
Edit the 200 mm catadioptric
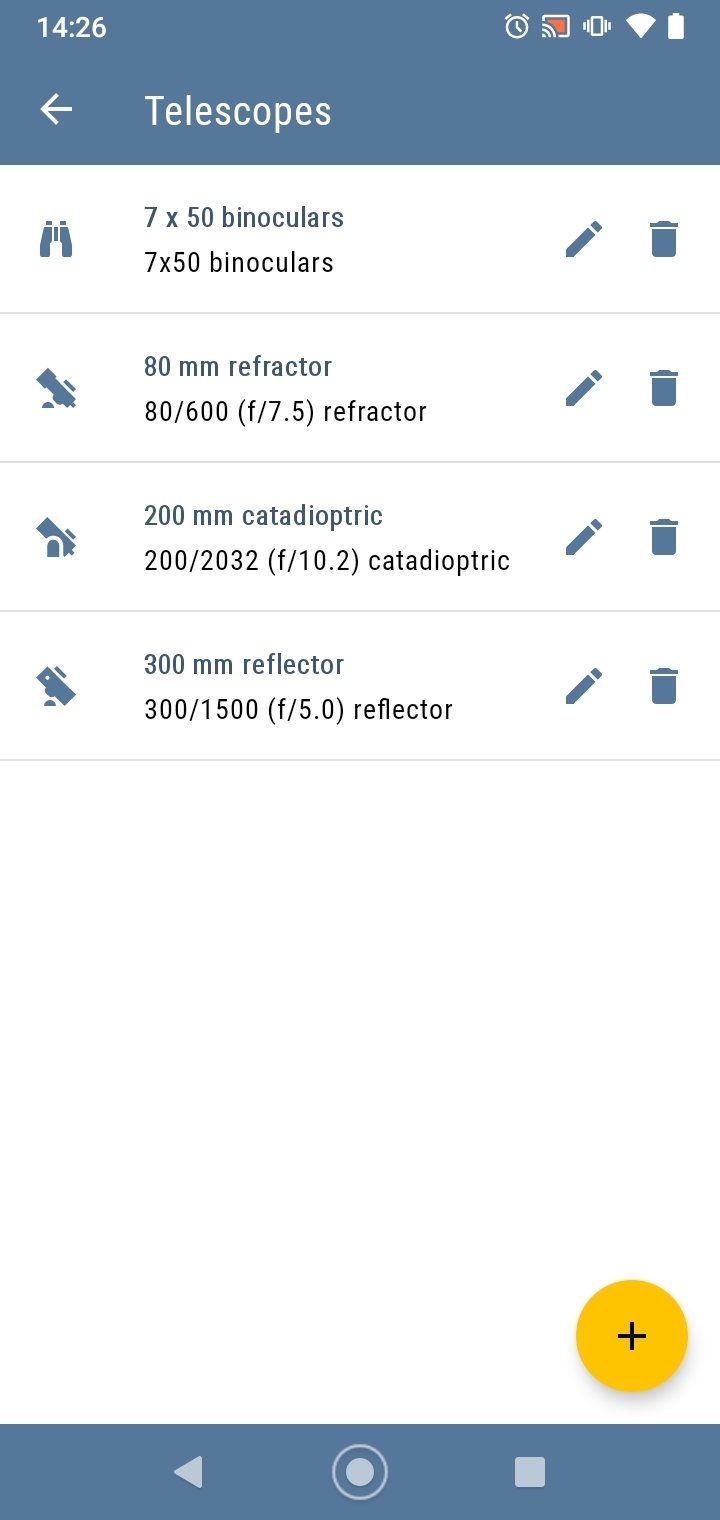584,537
